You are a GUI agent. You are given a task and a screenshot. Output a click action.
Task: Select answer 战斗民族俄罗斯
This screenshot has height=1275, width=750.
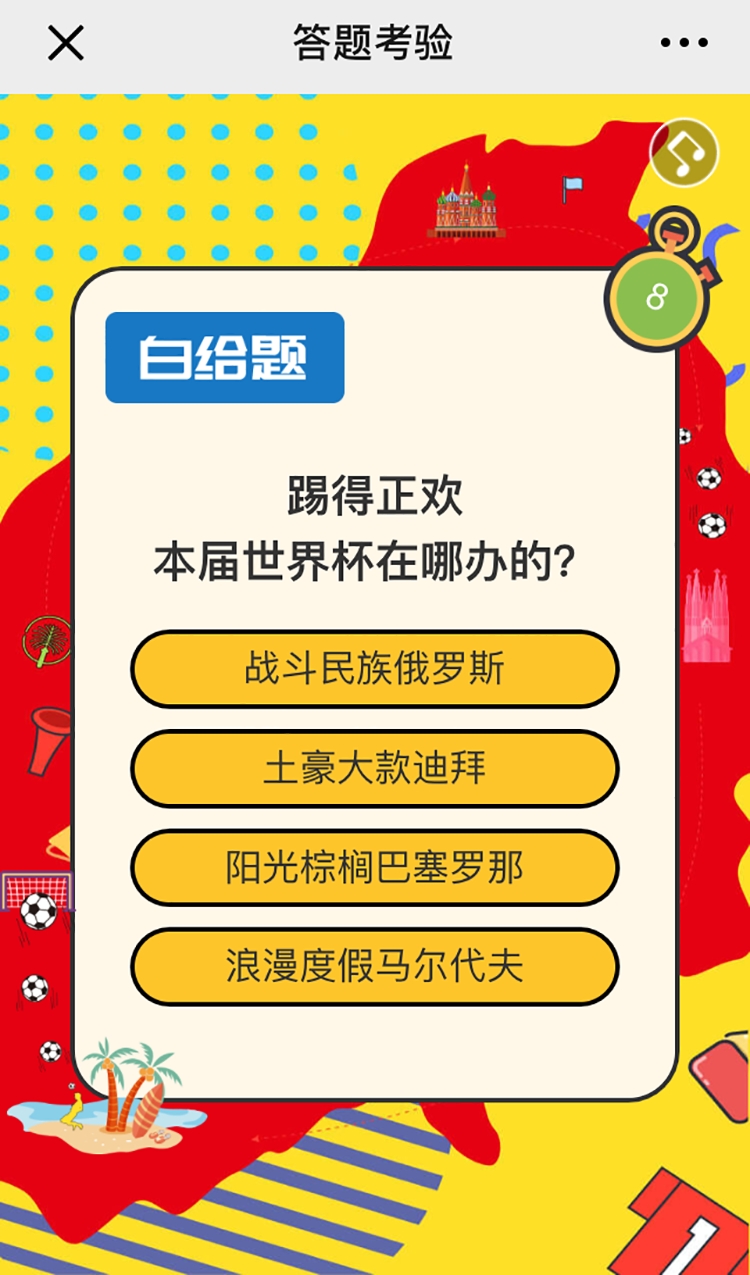[x=375, y=669]
